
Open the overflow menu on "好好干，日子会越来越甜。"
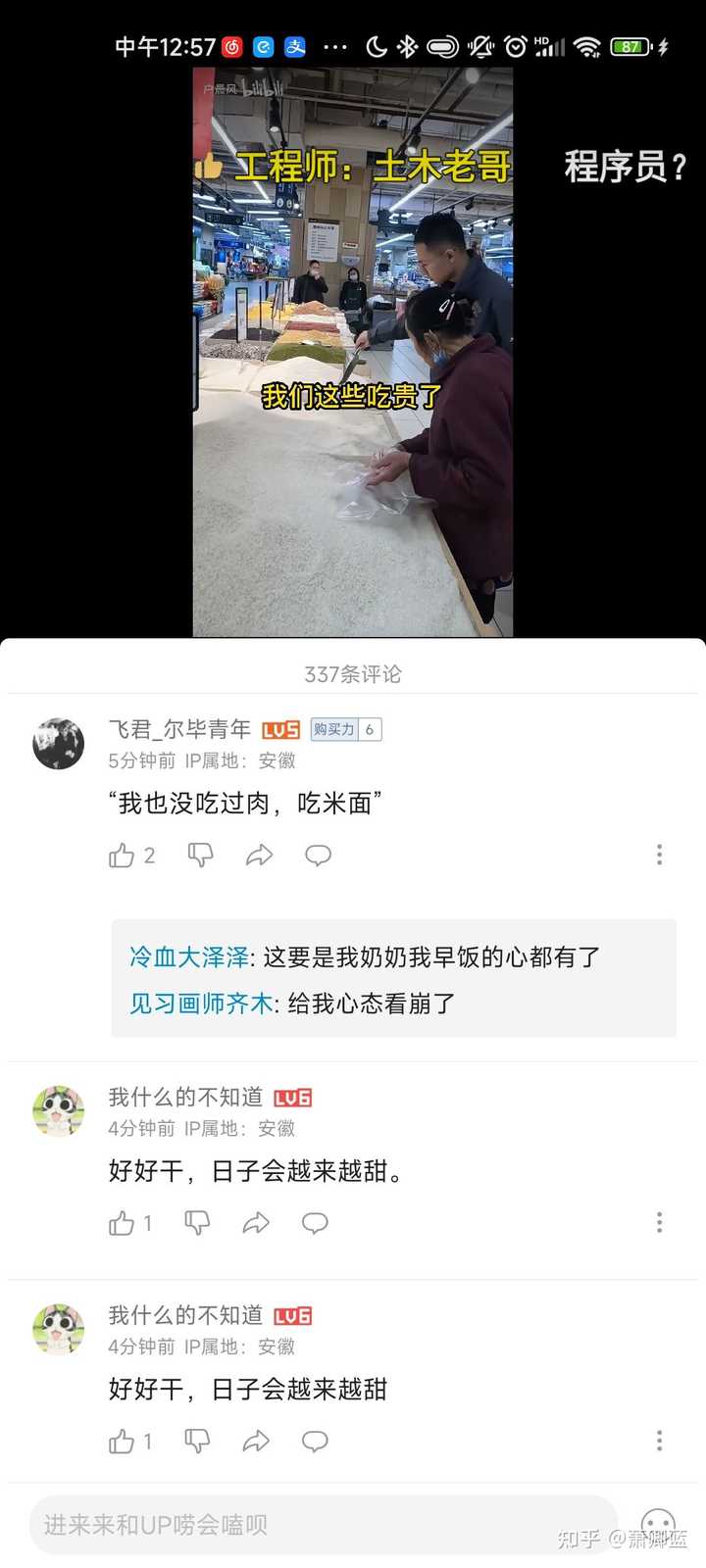[659, 1222]
